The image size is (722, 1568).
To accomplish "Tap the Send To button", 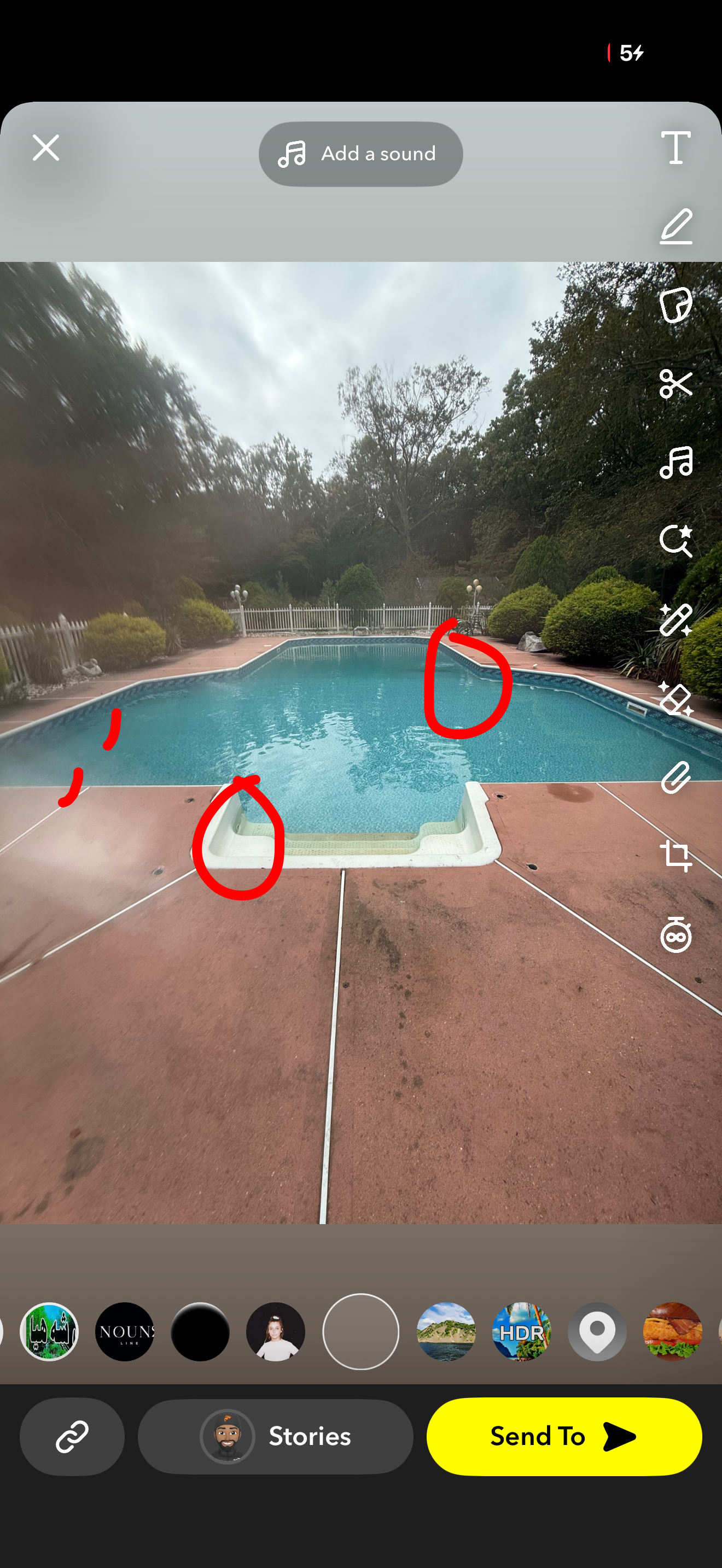I will point(564,1436).
